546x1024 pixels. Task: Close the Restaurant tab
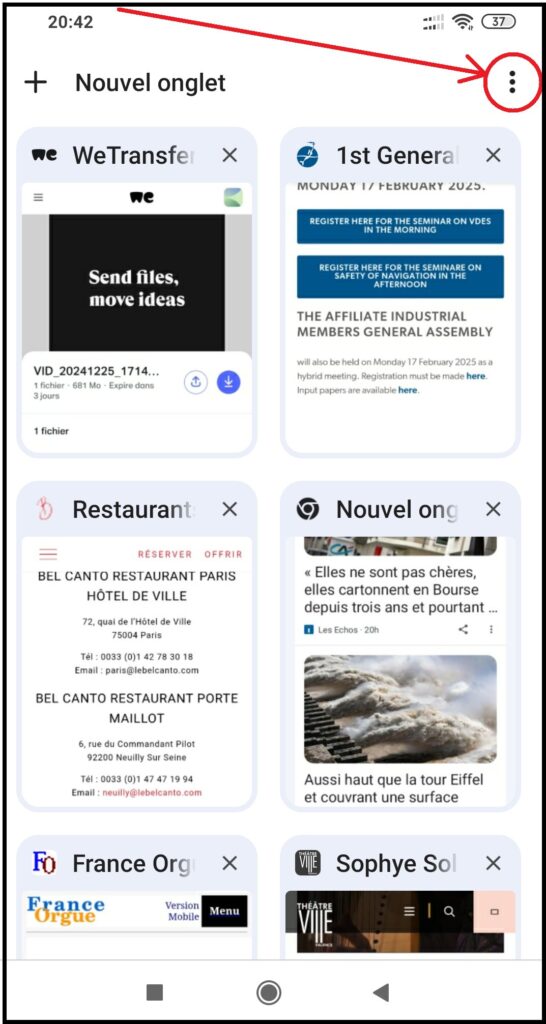click(x=229, y=509)
